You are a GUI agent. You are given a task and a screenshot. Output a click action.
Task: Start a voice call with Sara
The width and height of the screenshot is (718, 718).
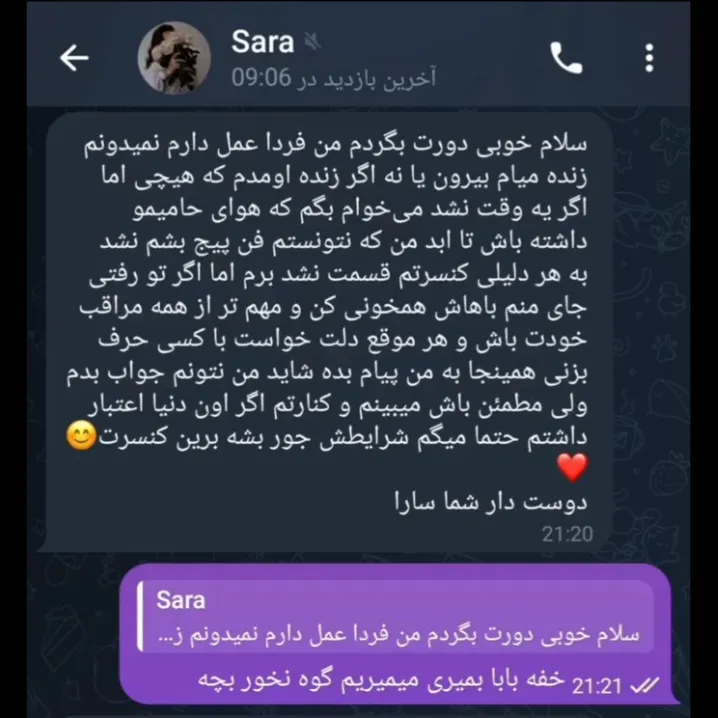[x=566, y=58]
